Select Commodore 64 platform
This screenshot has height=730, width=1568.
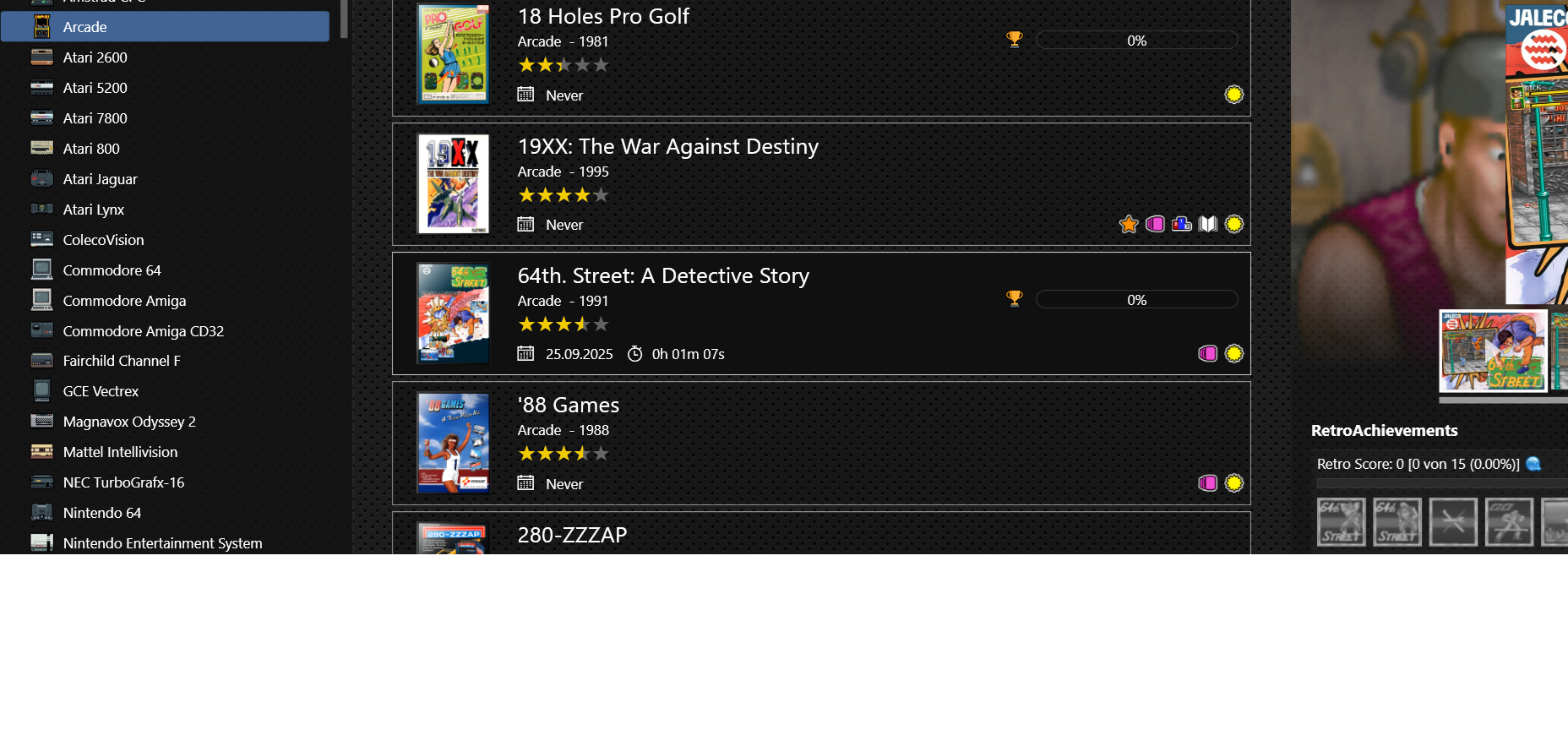tap(112, 270)
